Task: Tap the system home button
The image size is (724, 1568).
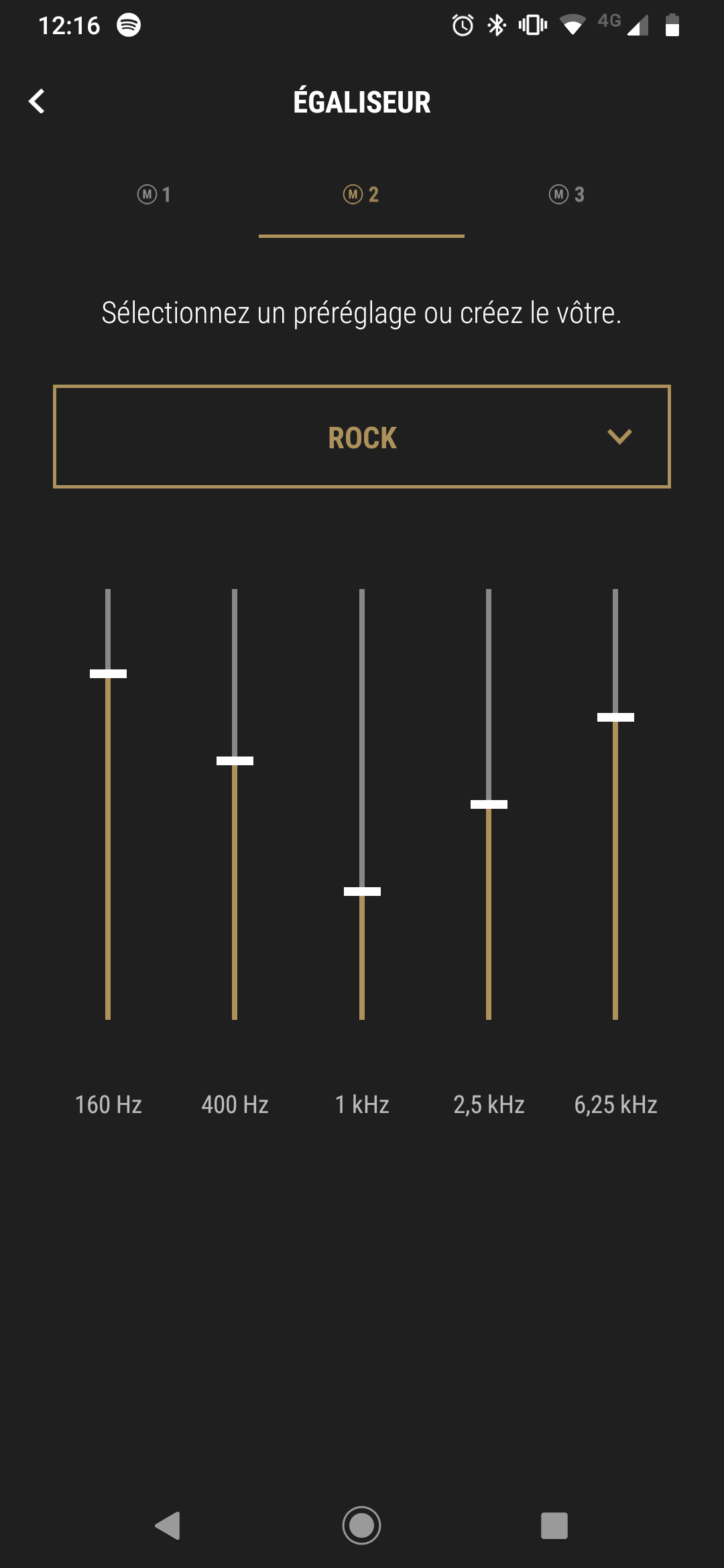Action: pyautogui.click(x=361, y=1526)
